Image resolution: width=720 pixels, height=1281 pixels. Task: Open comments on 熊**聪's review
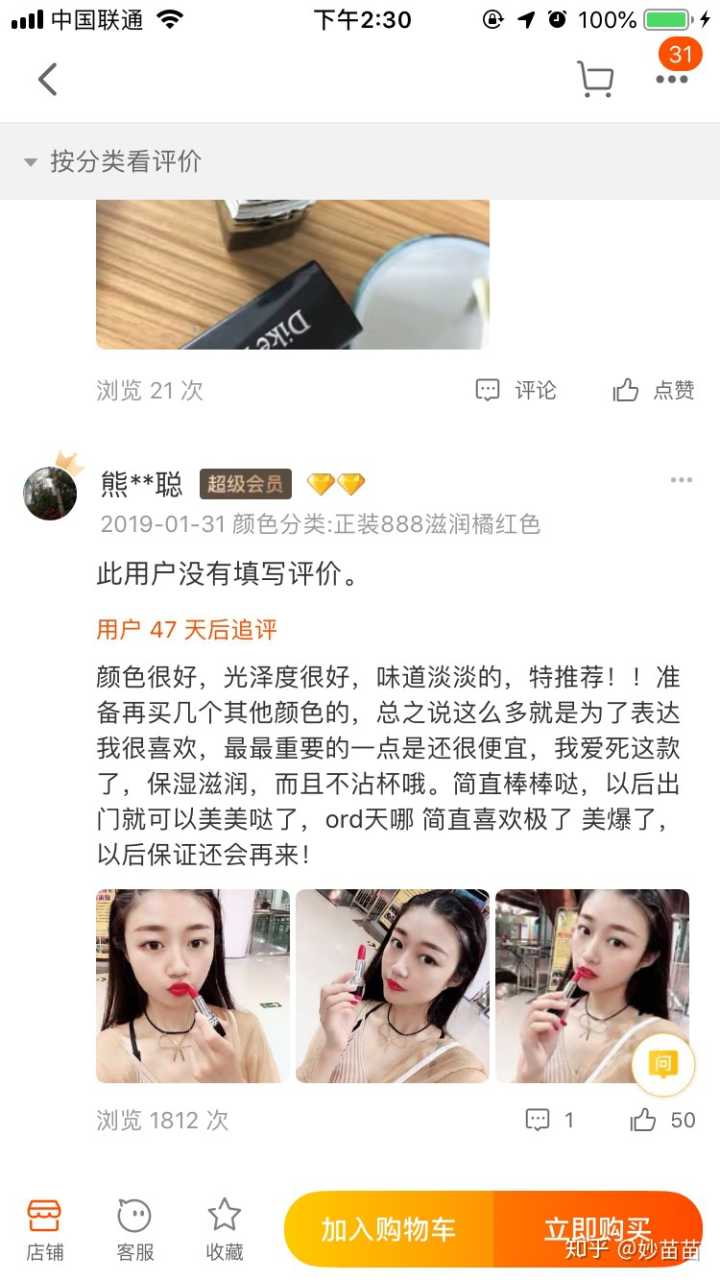pyautogui.click(x=549, y=1120)
